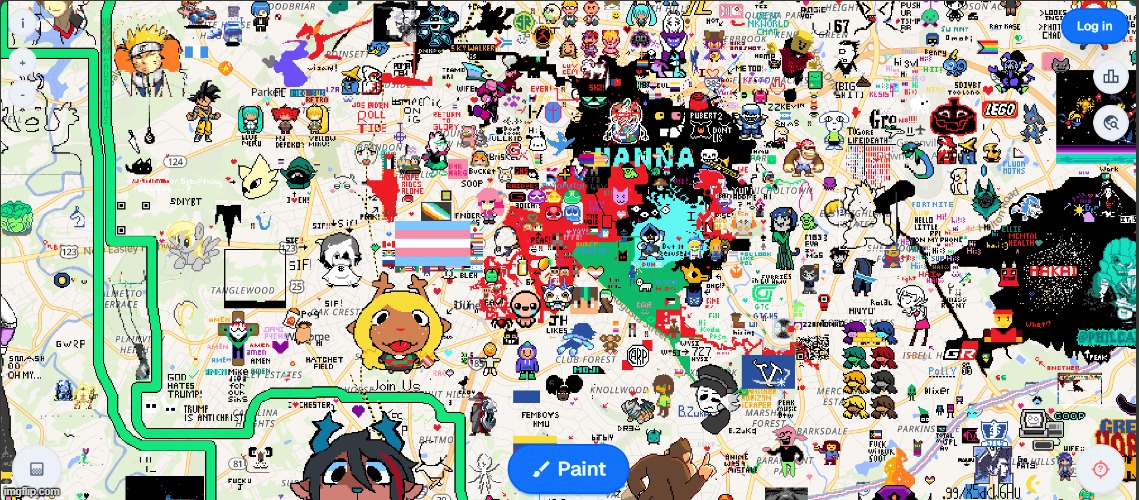The width and height of the screenshot is (1139, 500).
Task: Open the info button
Action: tap(22, 22)
